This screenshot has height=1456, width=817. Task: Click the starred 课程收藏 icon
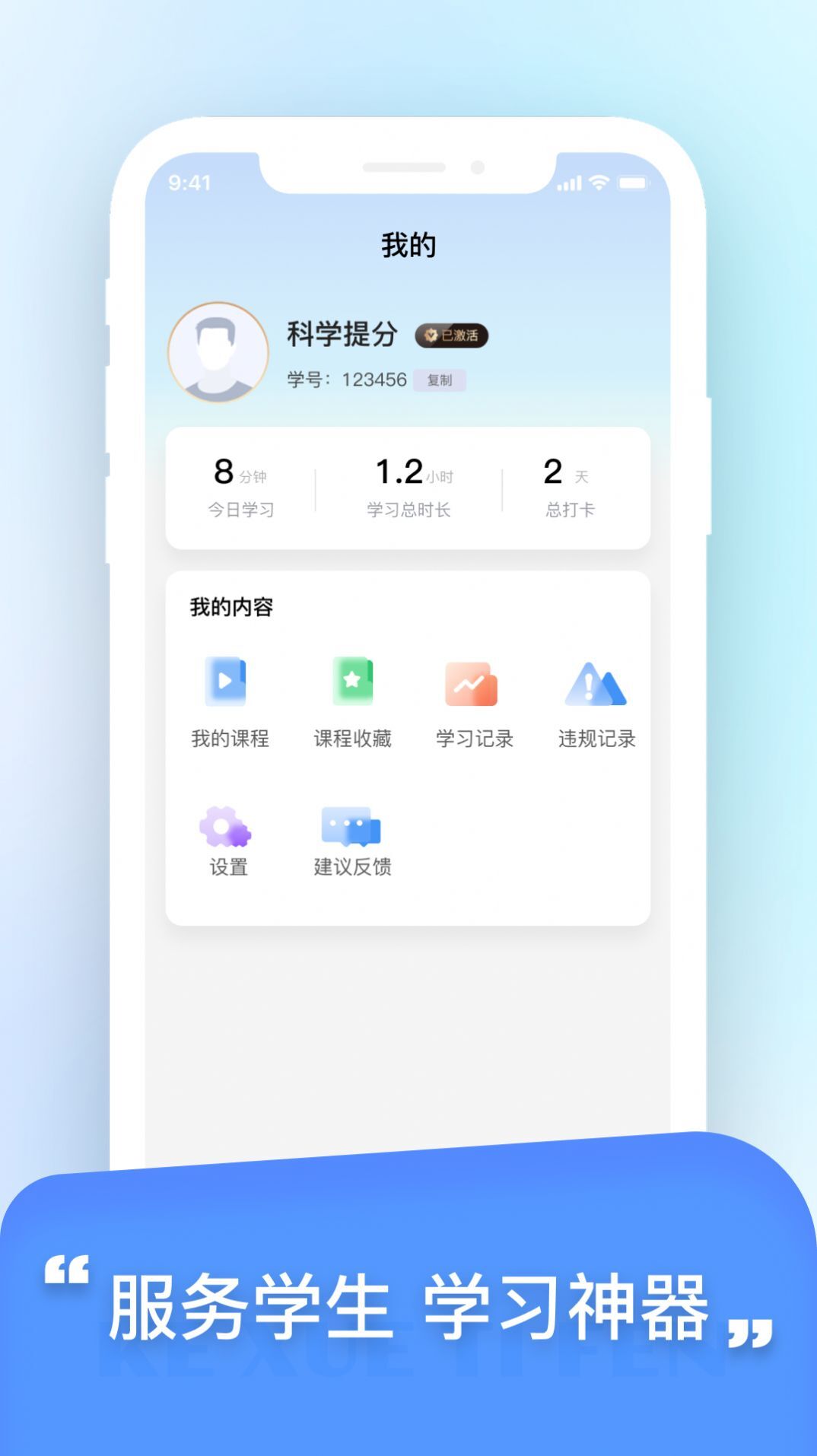click(352, 682)
